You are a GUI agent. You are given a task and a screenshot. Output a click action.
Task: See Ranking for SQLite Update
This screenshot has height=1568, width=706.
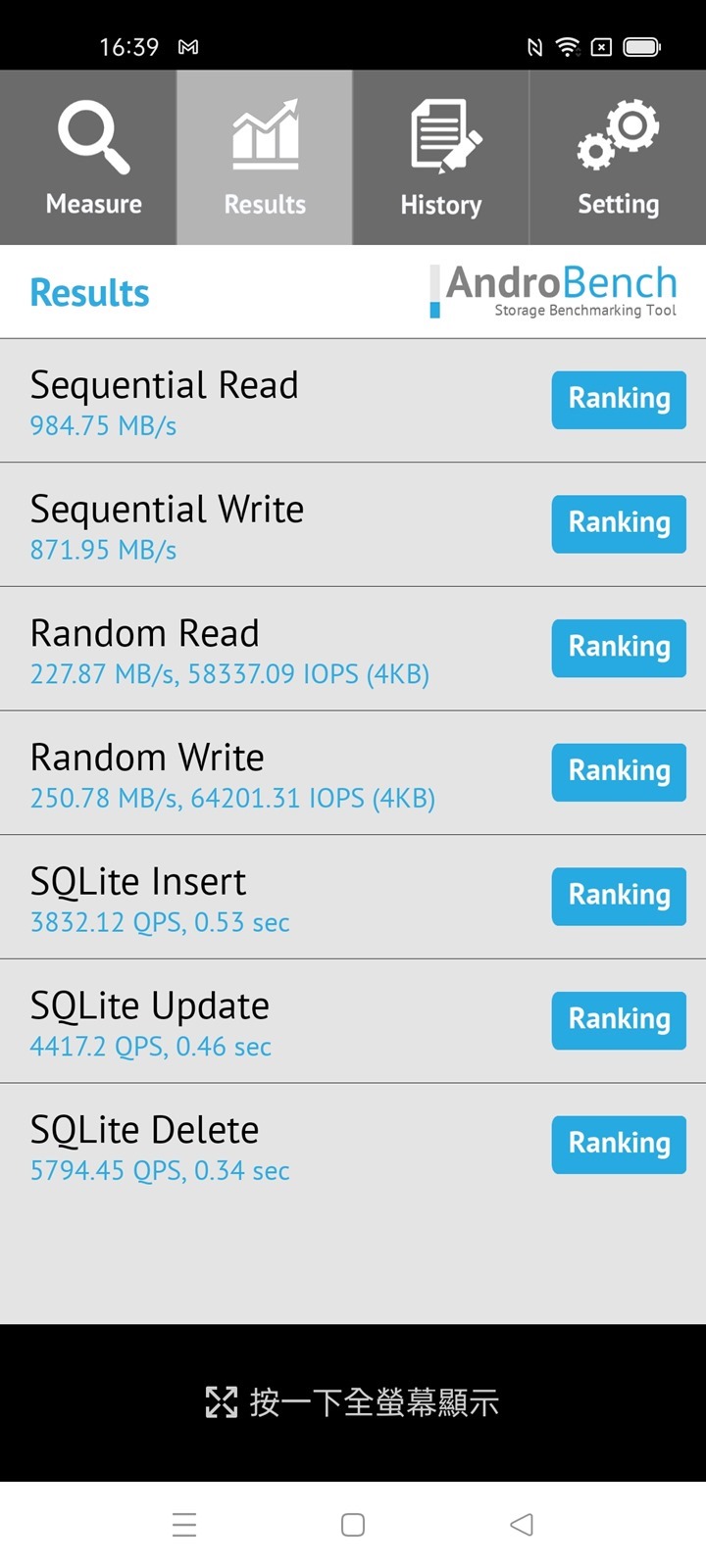pyautogui.click(x=619, y=1020)
